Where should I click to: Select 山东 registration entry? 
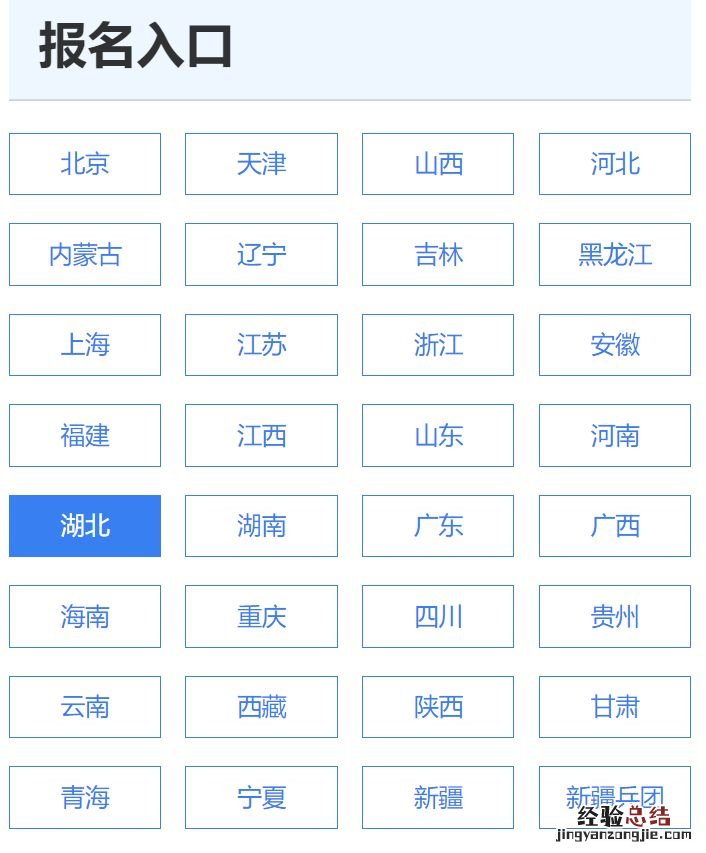click(438, 436)
